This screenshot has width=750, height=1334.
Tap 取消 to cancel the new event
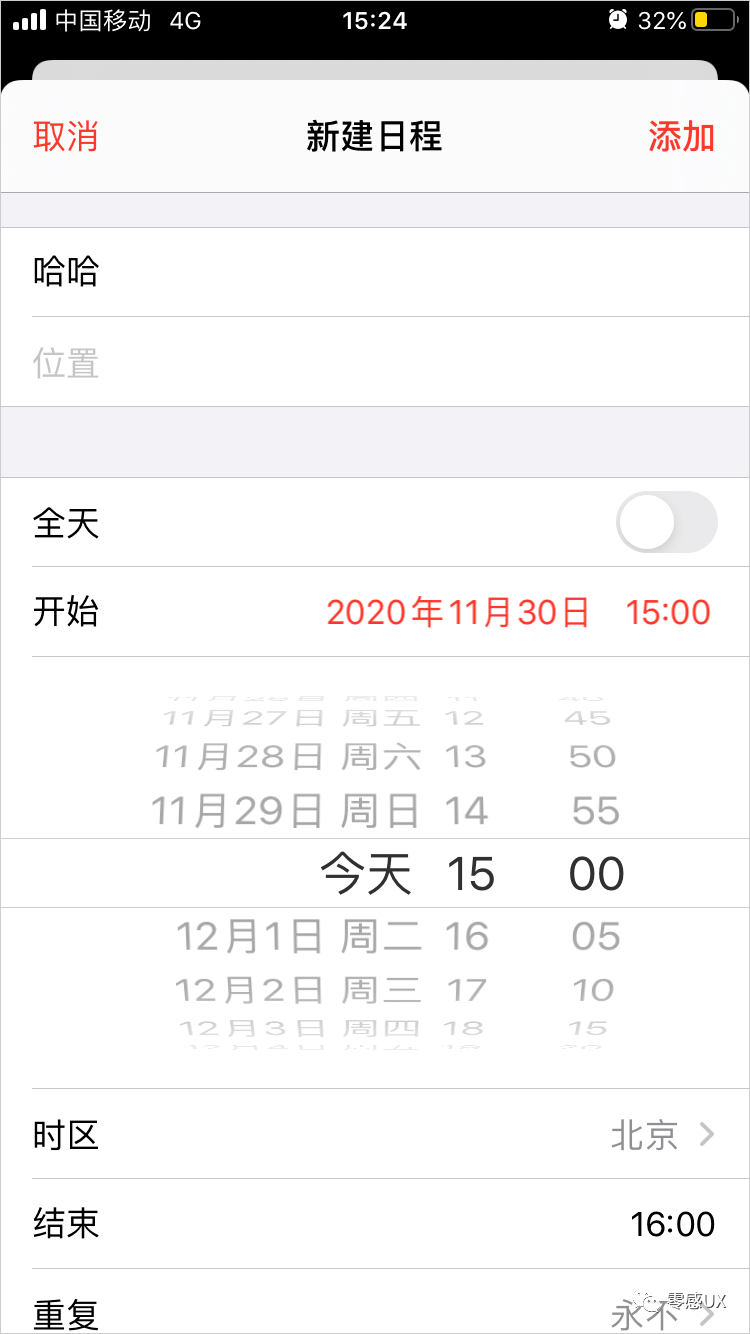tap(66, 137)
